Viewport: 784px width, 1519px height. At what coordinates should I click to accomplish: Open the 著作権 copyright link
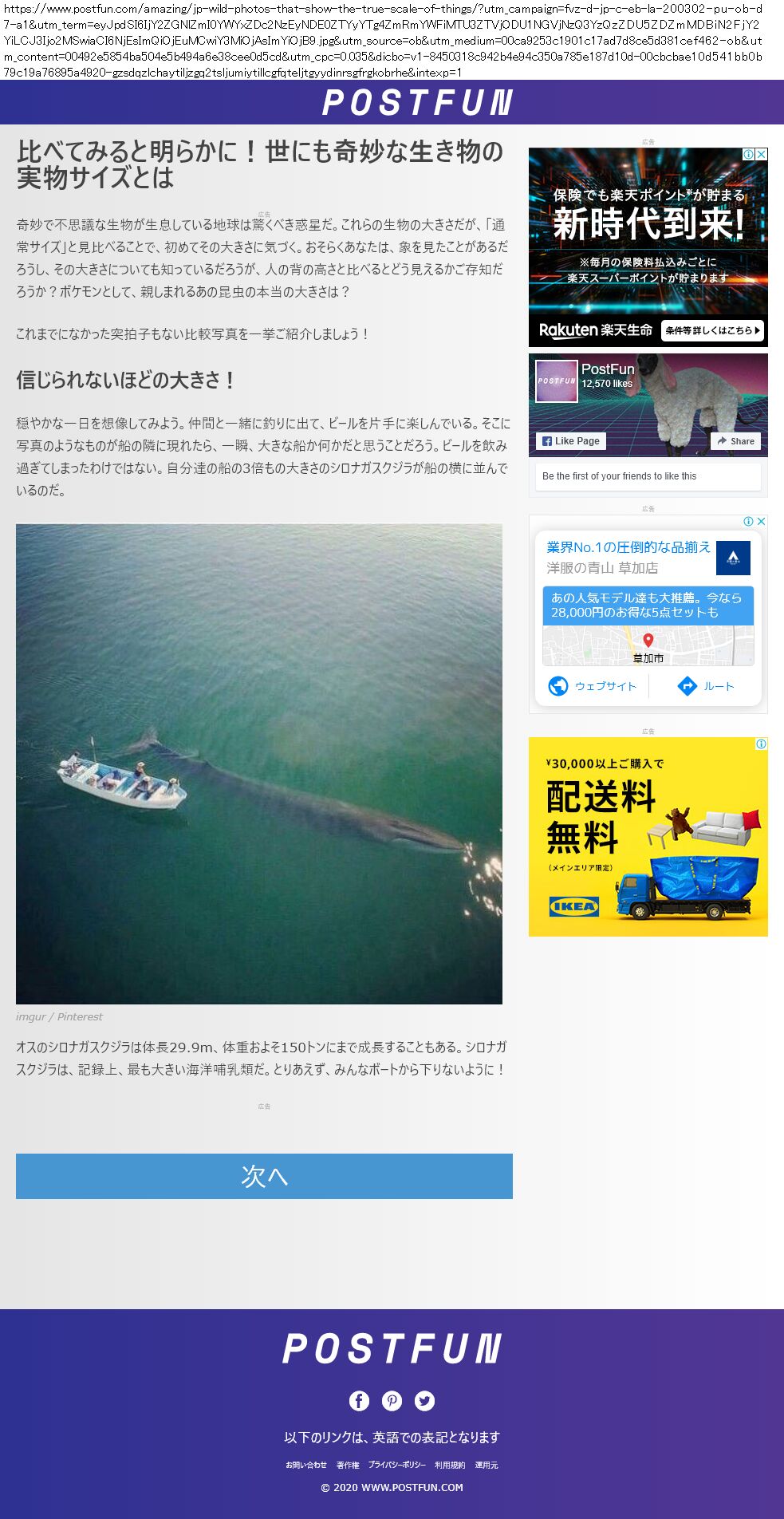coord(348,1465)
